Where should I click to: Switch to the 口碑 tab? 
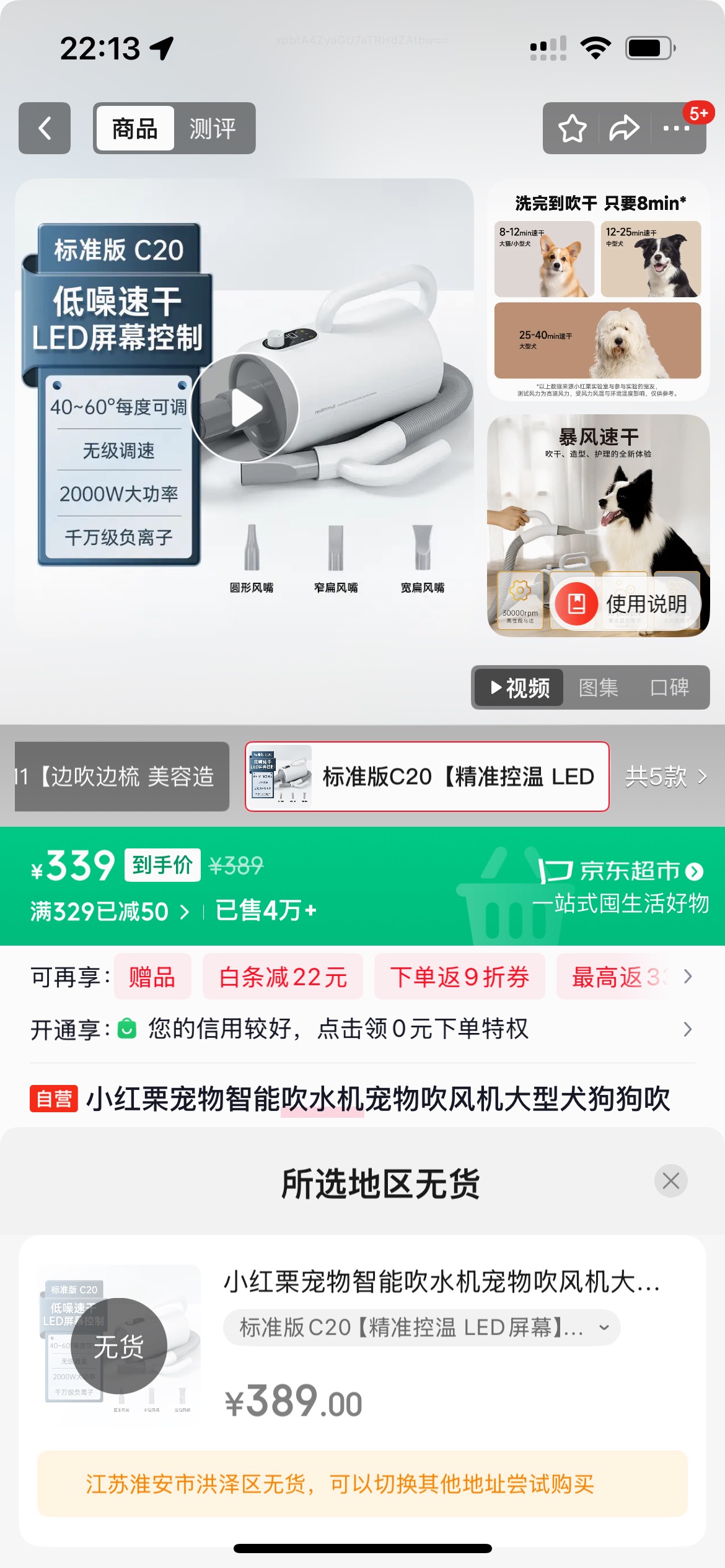(x=670, y=687)
